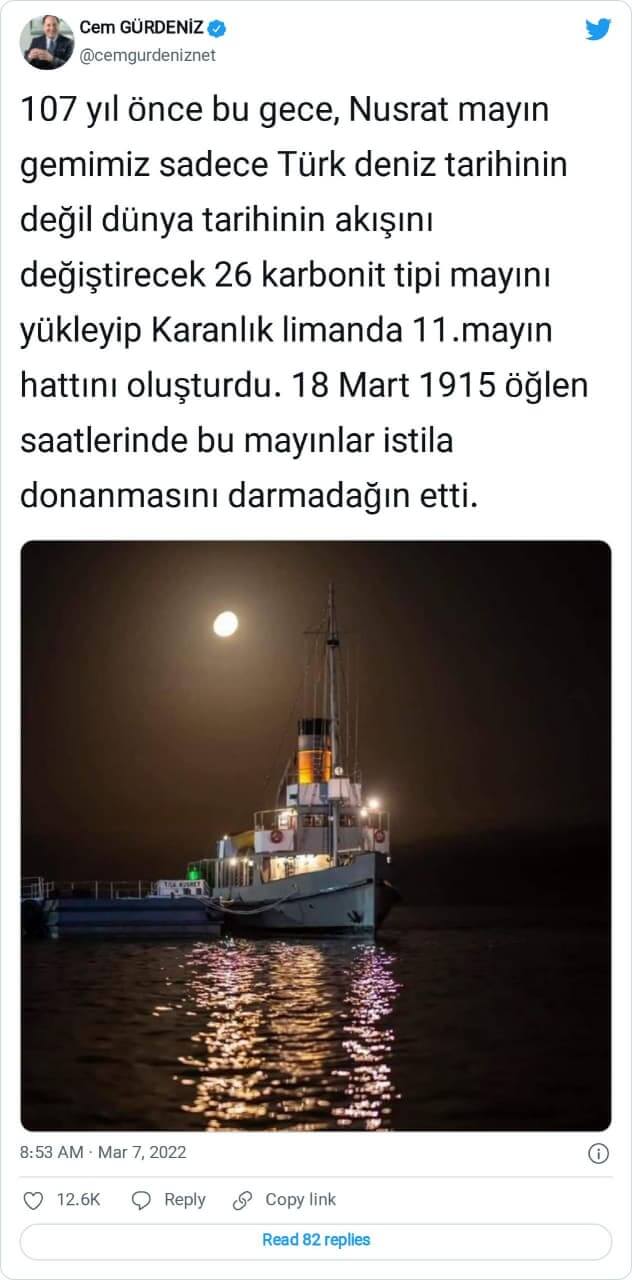Open the @cemgurdeniznet handle link
The width and height of the screenshot is (632, 1280).
coord(146,56)
